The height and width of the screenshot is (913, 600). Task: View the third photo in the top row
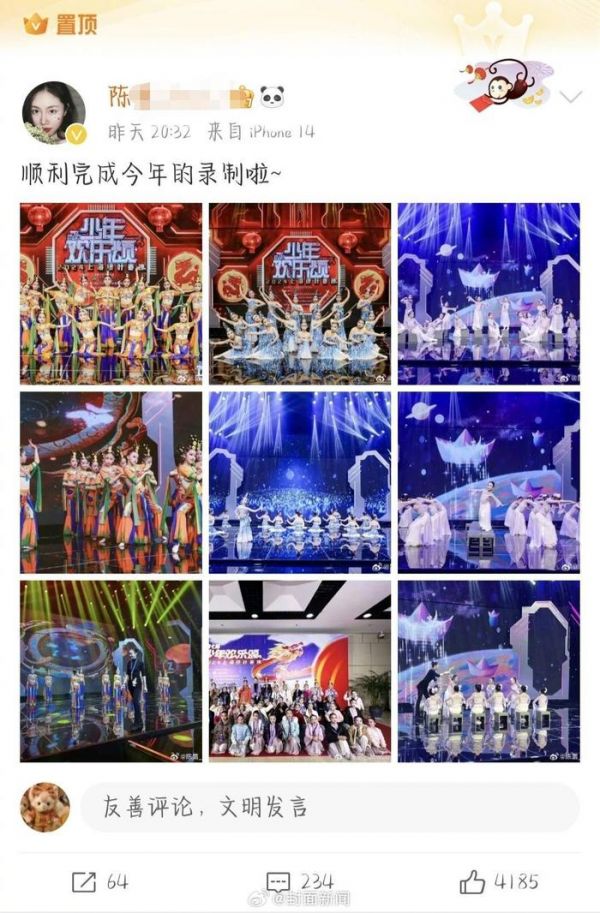coord(488,294)
